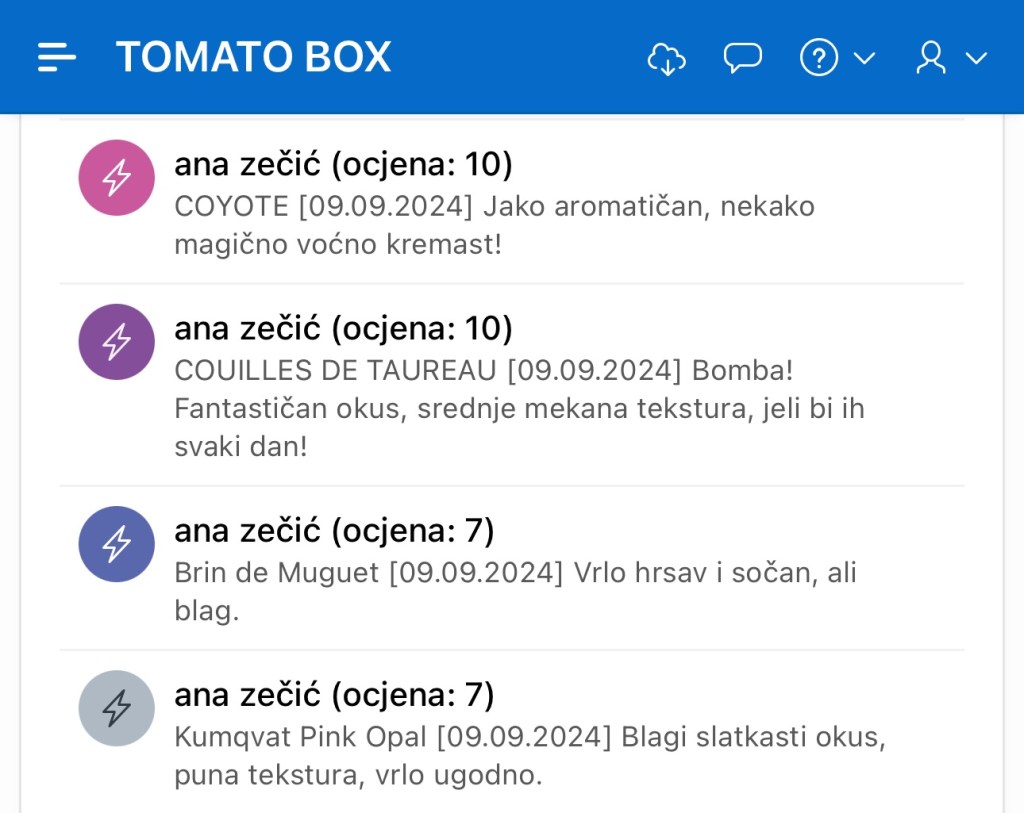The width and height of the screenshot is (1024, 813).
Task: Select the Brin de Muguet review row
Action: [x=510, y=569]
